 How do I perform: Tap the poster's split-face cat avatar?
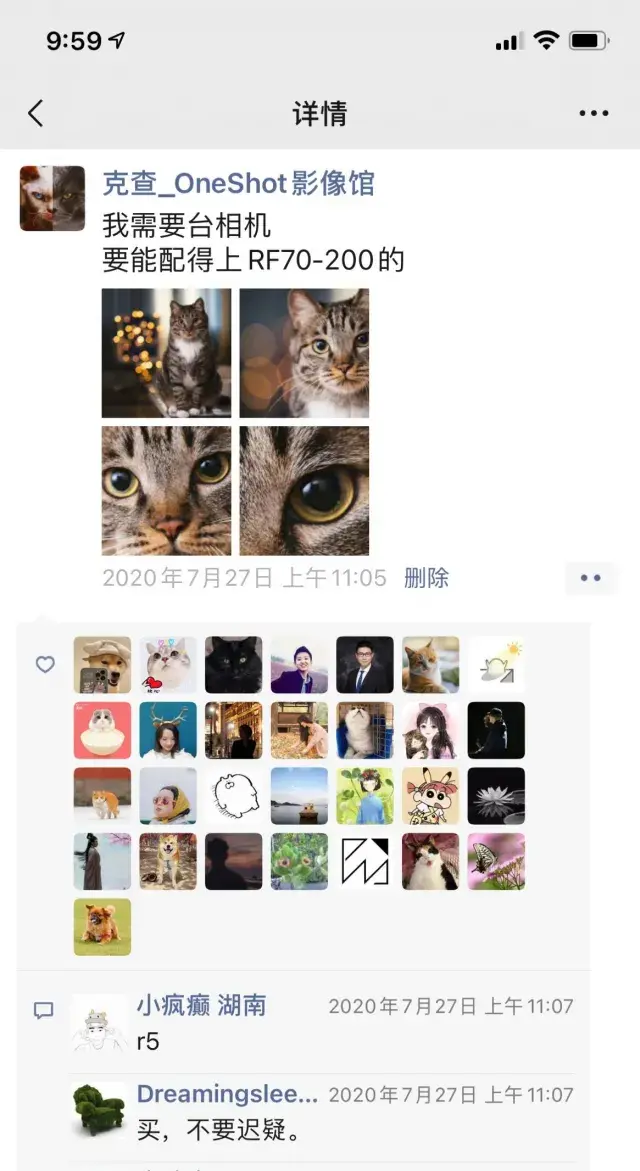[52, 198]
